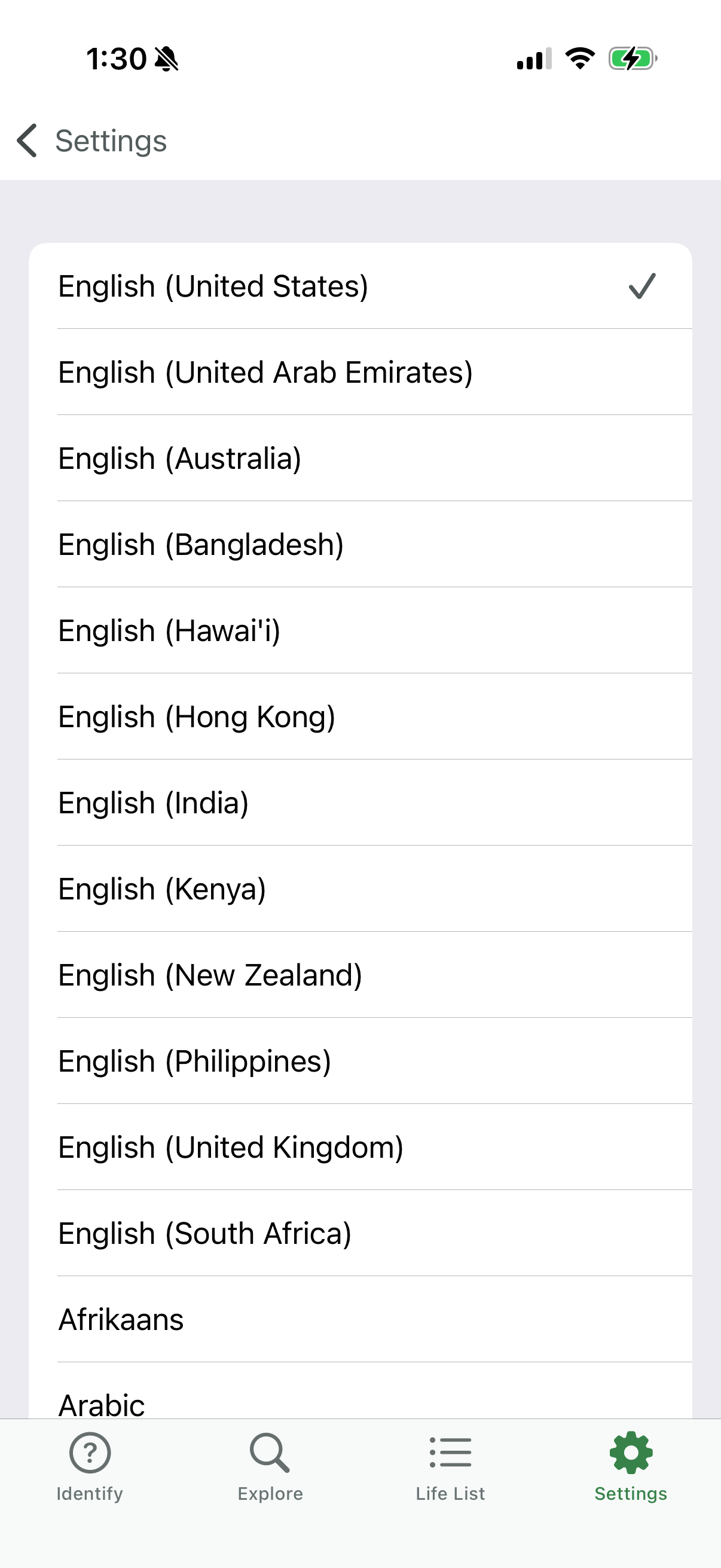Choose English (Hong Kong)
Screen dimensions: 721x1568
[x=359, y=717]
